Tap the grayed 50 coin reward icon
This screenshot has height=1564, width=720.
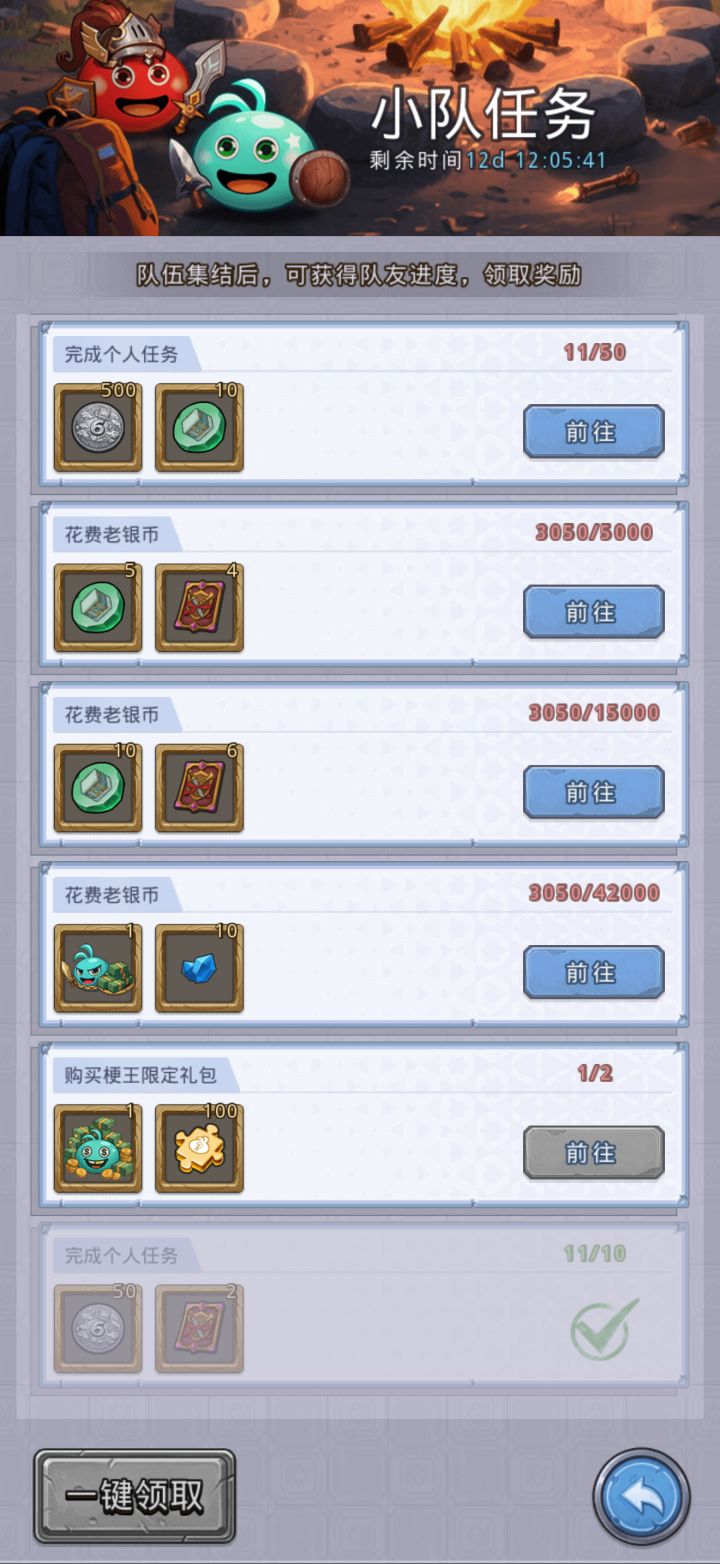pos(97,1328)
